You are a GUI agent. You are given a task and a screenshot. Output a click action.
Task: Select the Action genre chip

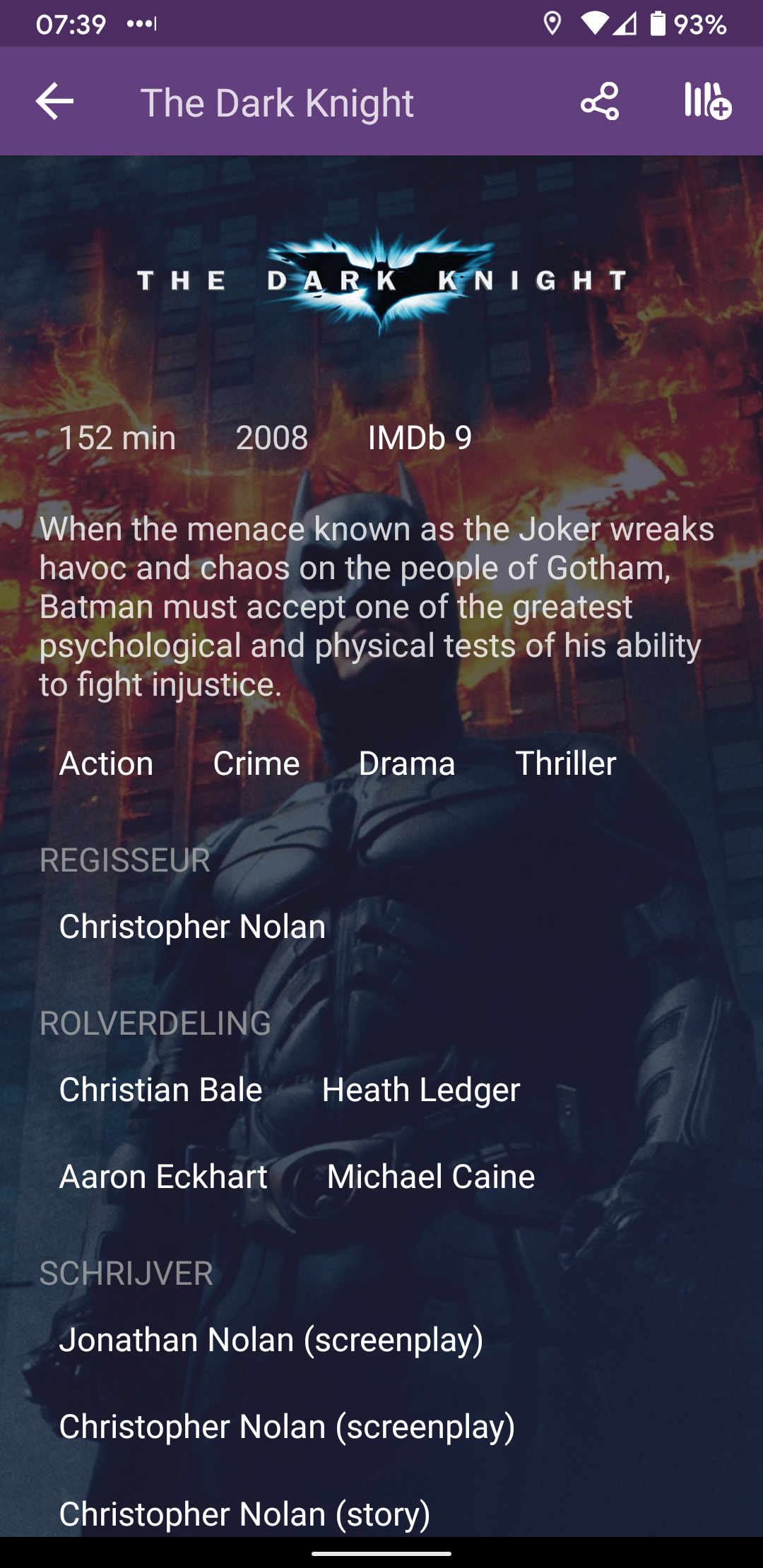(x=106, y=764)
